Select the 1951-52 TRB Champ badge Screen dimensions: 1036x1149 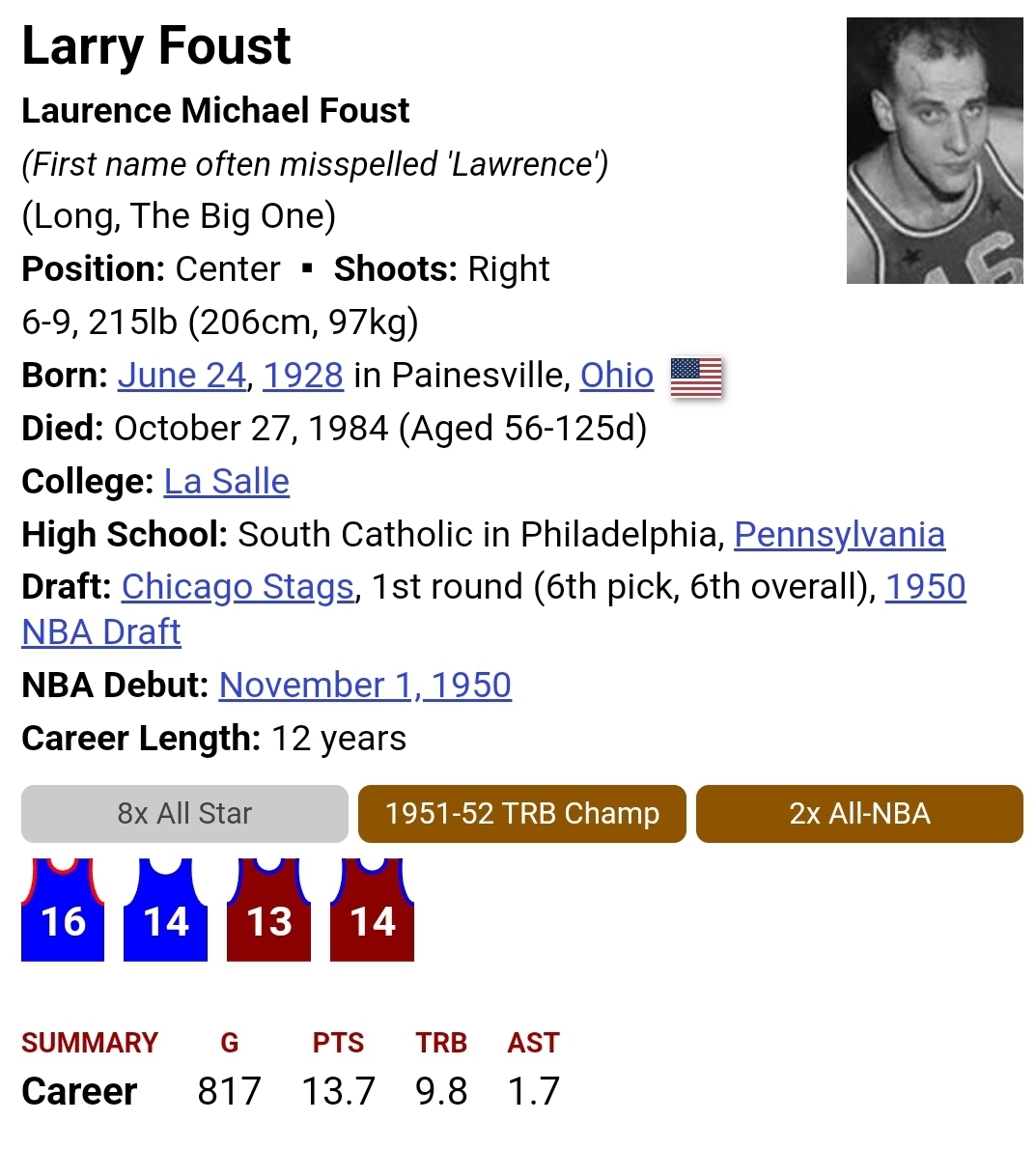[521, 814]
